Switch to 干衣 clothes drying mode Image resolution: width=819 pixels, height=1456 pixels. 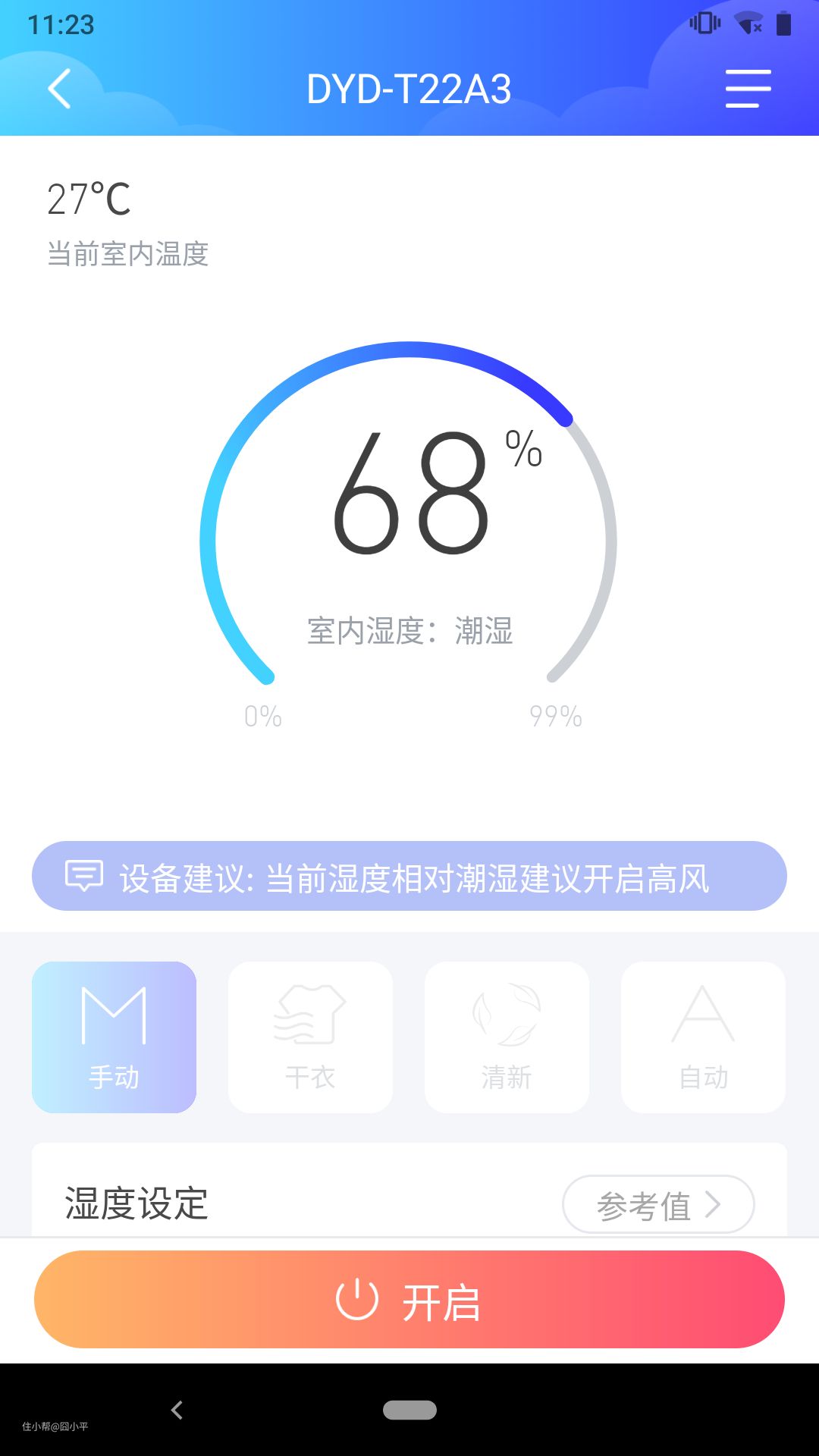[x=310, y=1037]
